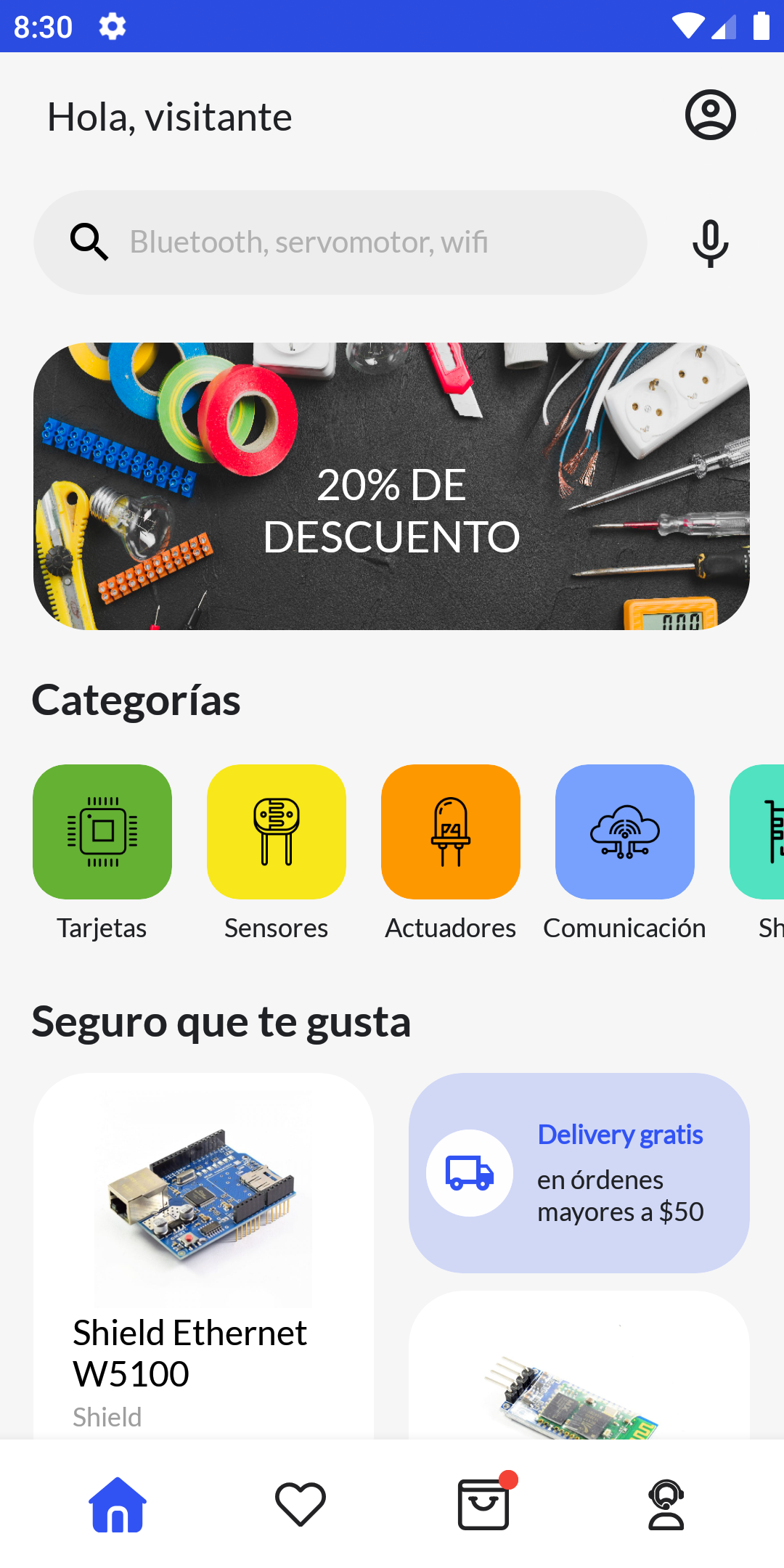This screenshot has width=784, height=1568.
Task: Go to the Home tab
Action: (x=118, y=1504)
